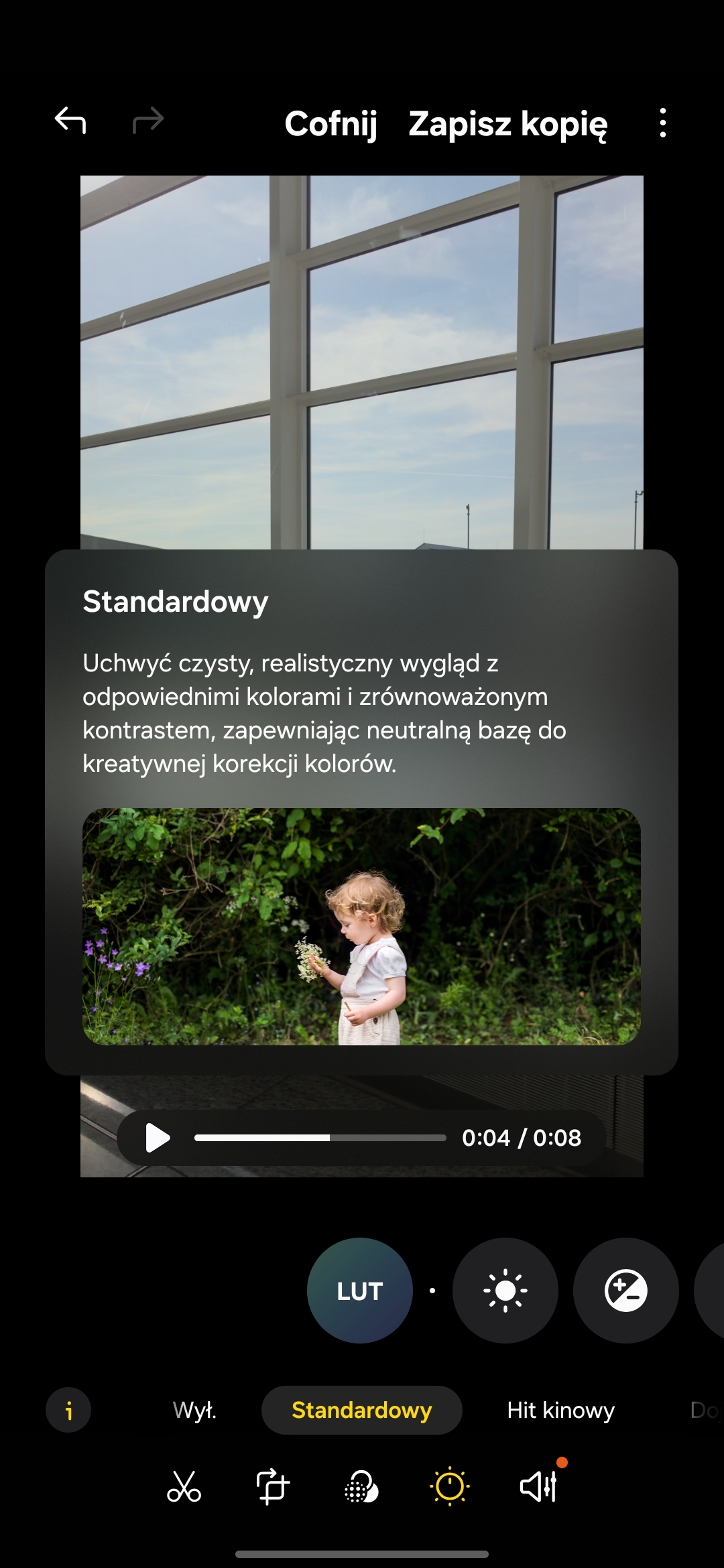Open the audio volume tool
The height and width of the screenshot is (1568, 724).
539,1487
